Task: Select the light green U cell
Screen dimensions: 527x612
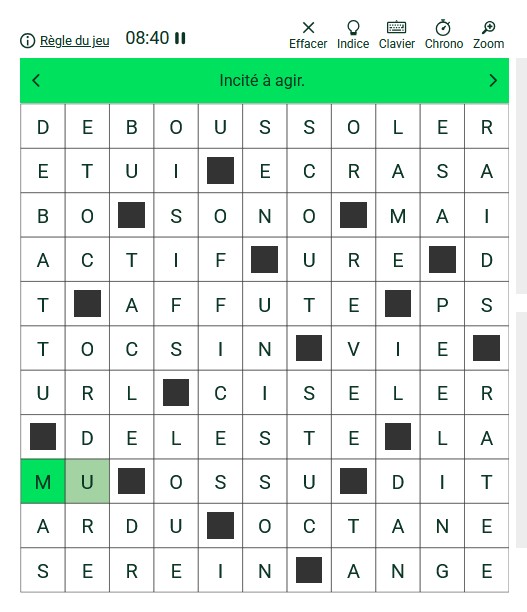Action: (87, 482)
